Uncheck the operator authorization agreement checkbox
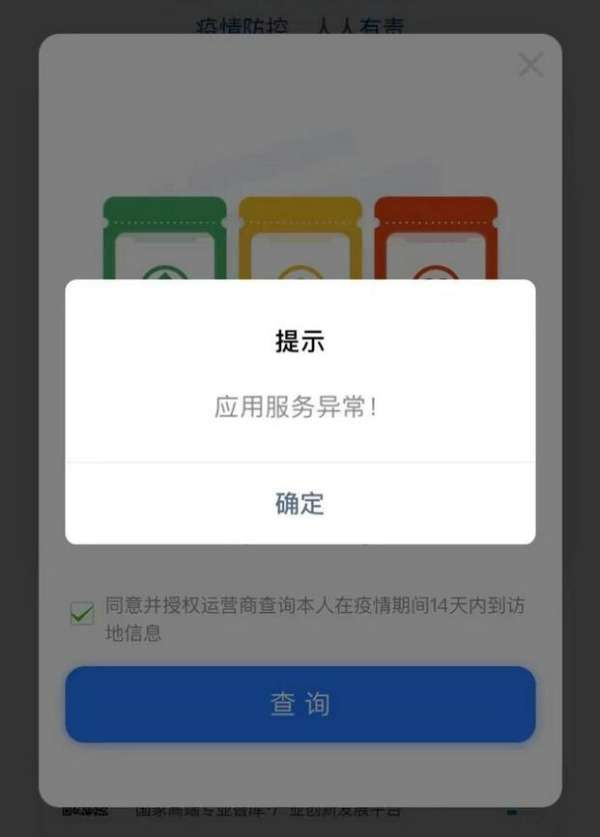The height and width of the screenshot is (837, 600). coord(82,614)
